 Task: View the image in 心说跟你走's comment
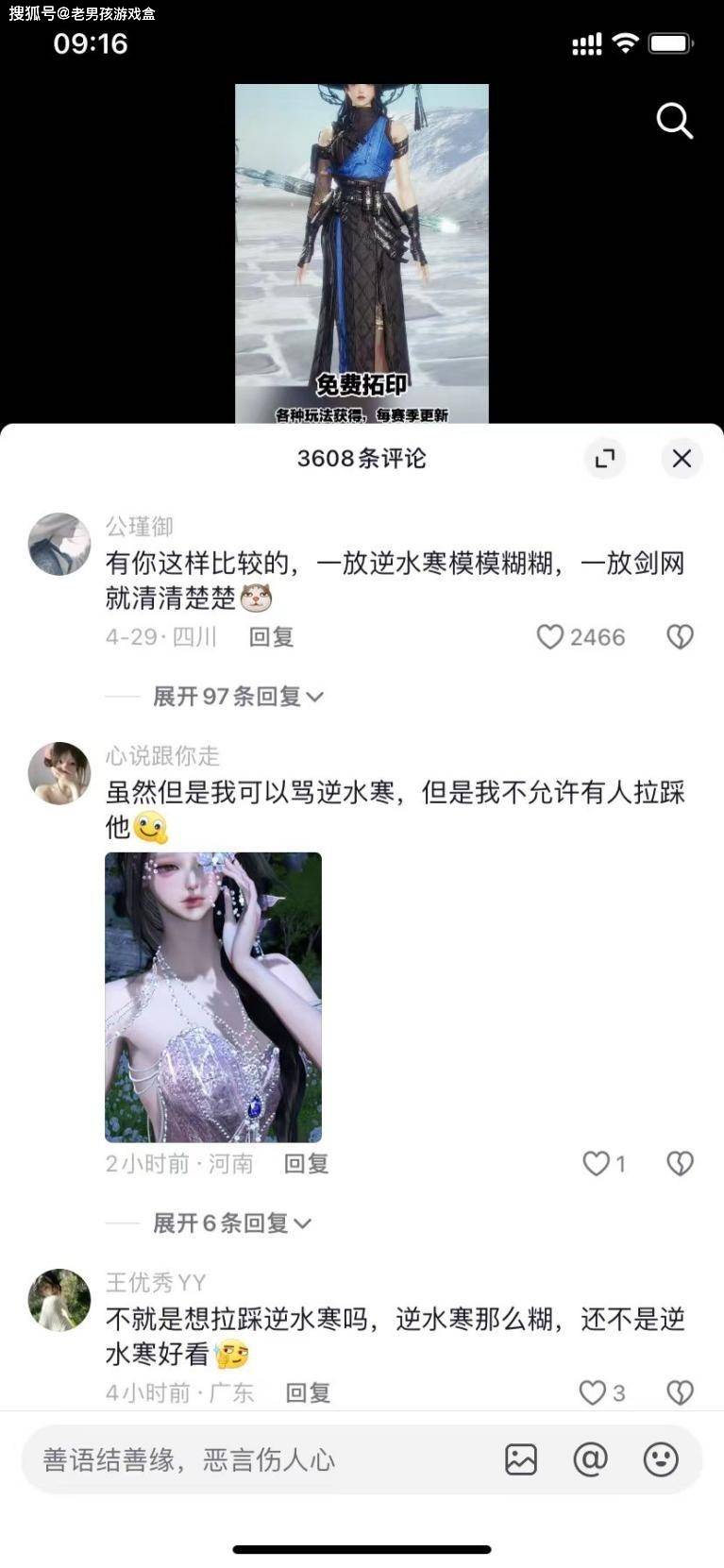coord(213,997)
